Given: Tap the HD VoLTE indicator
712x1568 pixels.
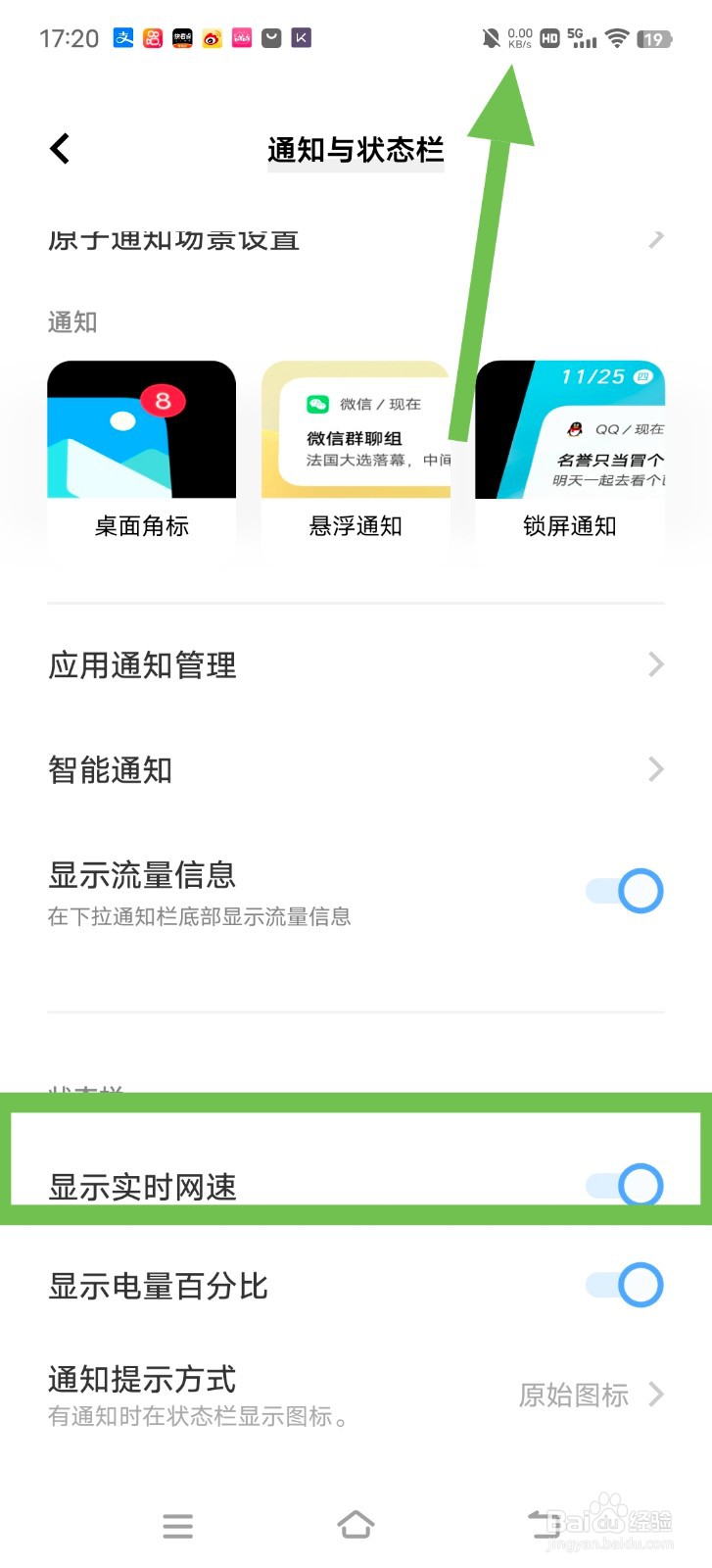Looking at the screenshot, I should 548,37.
